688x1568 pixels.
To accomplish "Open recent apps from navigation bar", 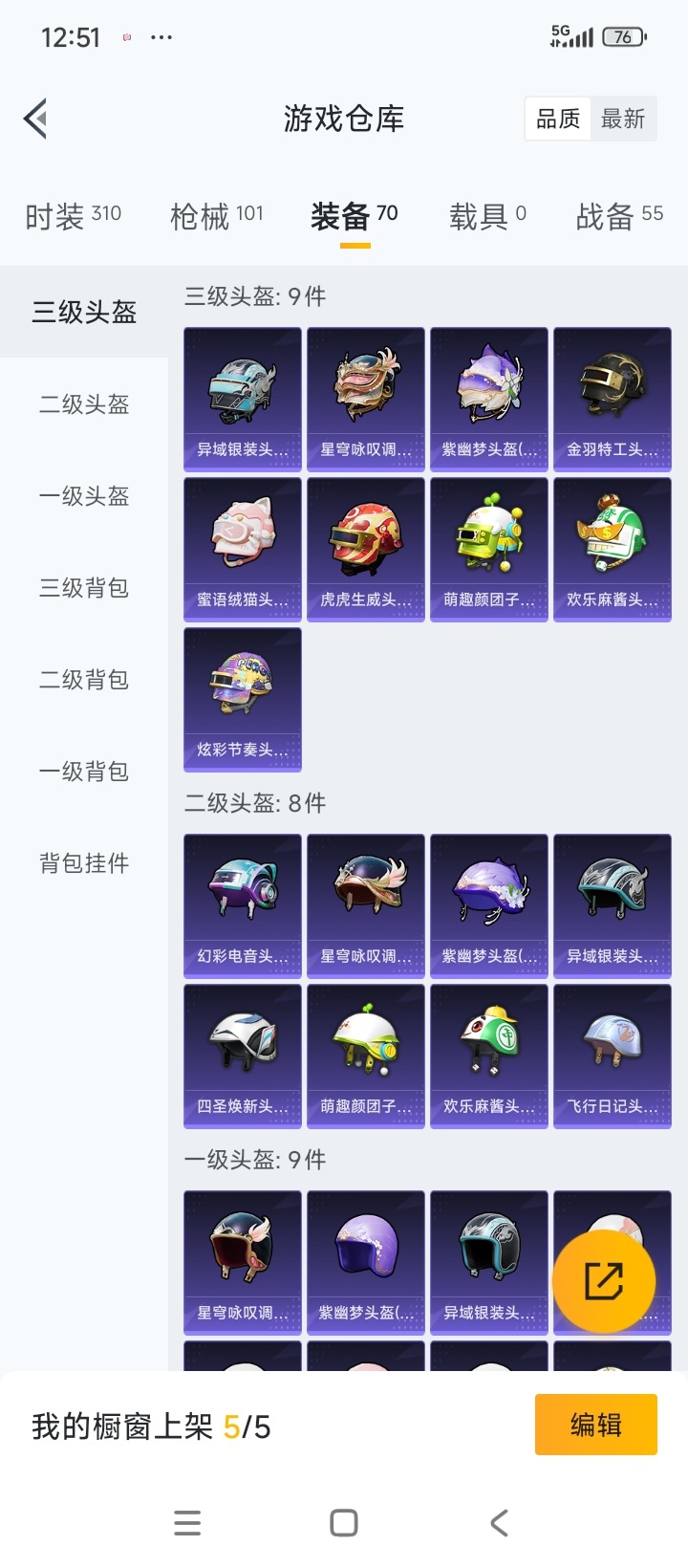I will point(187,1523).
